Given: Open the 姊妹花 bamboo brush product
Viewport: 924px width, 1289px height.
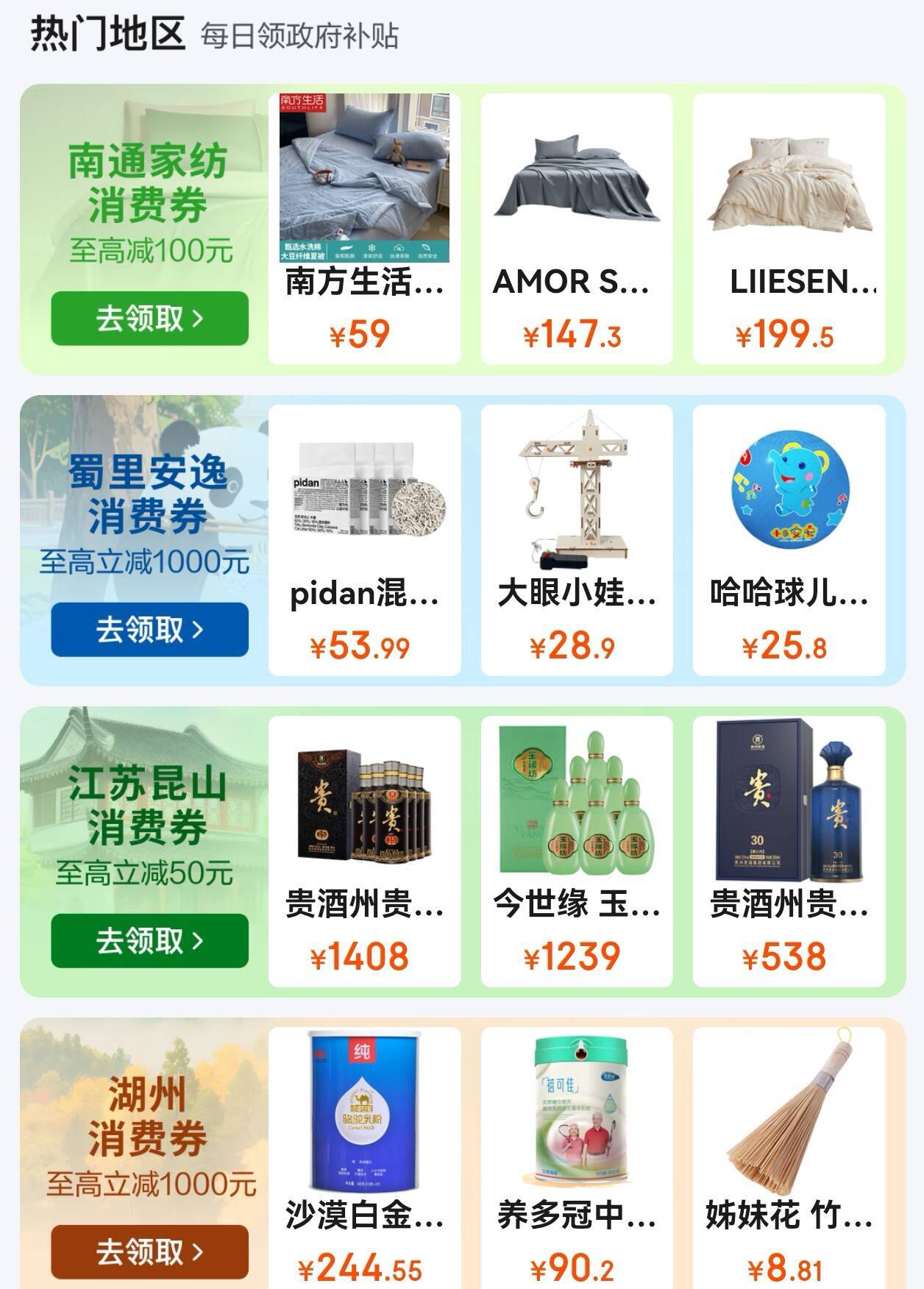Looking at the screenshot, I should (789, 1155).
